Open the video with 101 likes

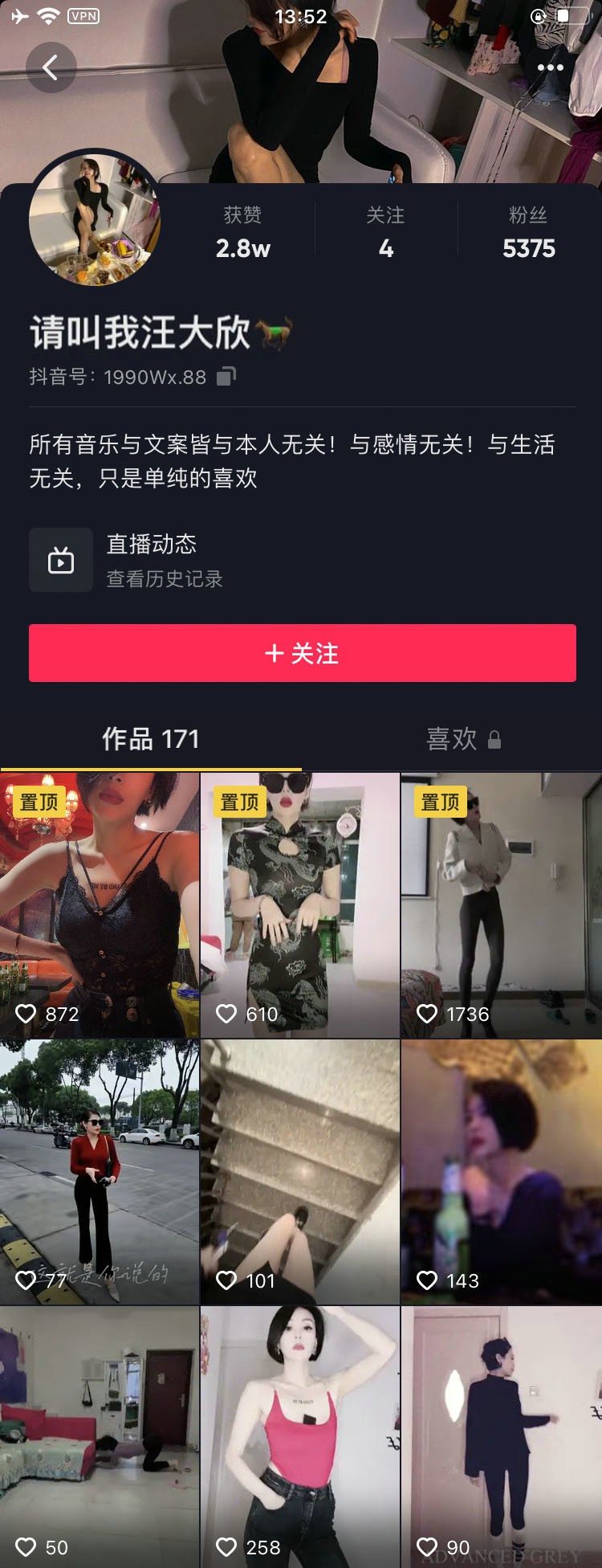(300, 1172)
